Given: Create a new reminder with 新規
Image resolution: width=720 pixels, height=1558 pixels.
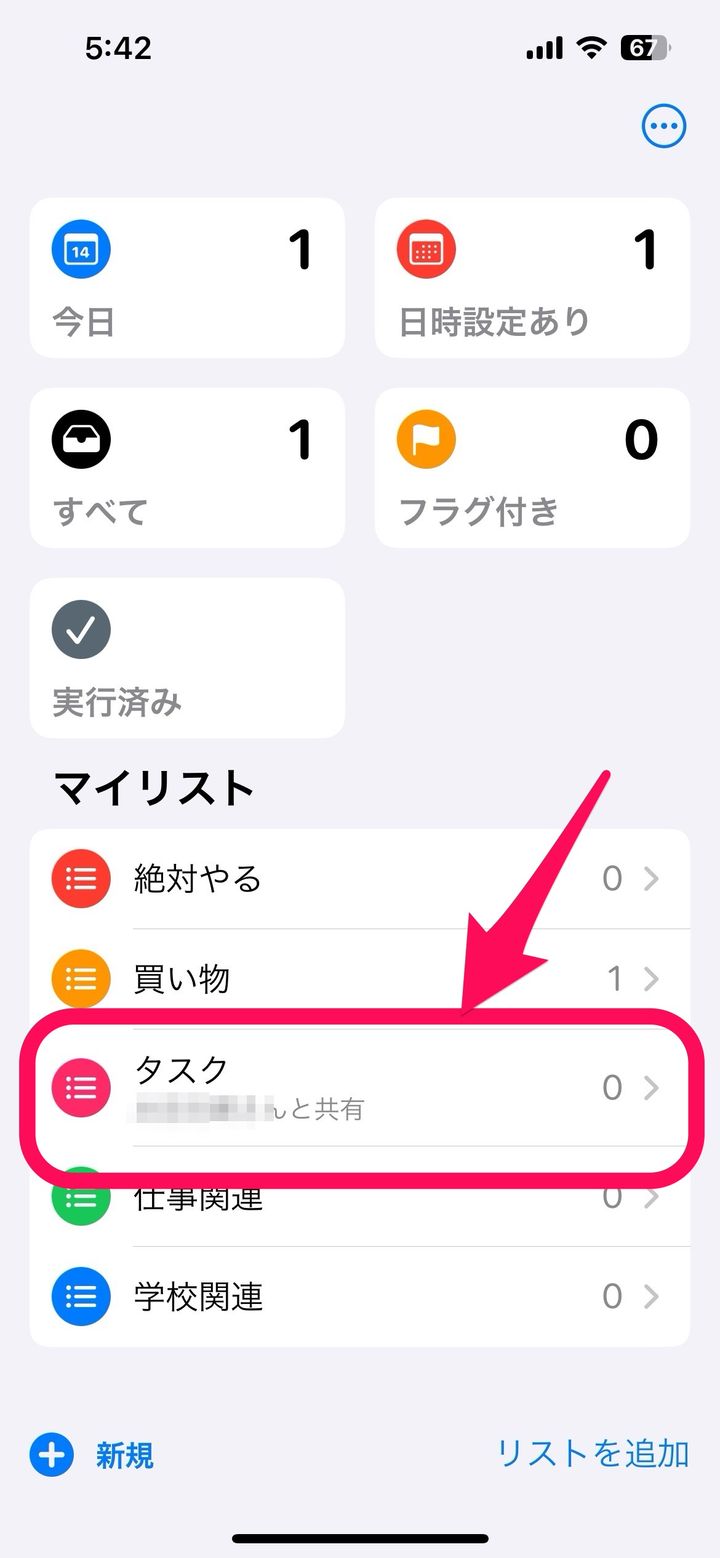Looking at the screenshot, I should pos(92,1455).
